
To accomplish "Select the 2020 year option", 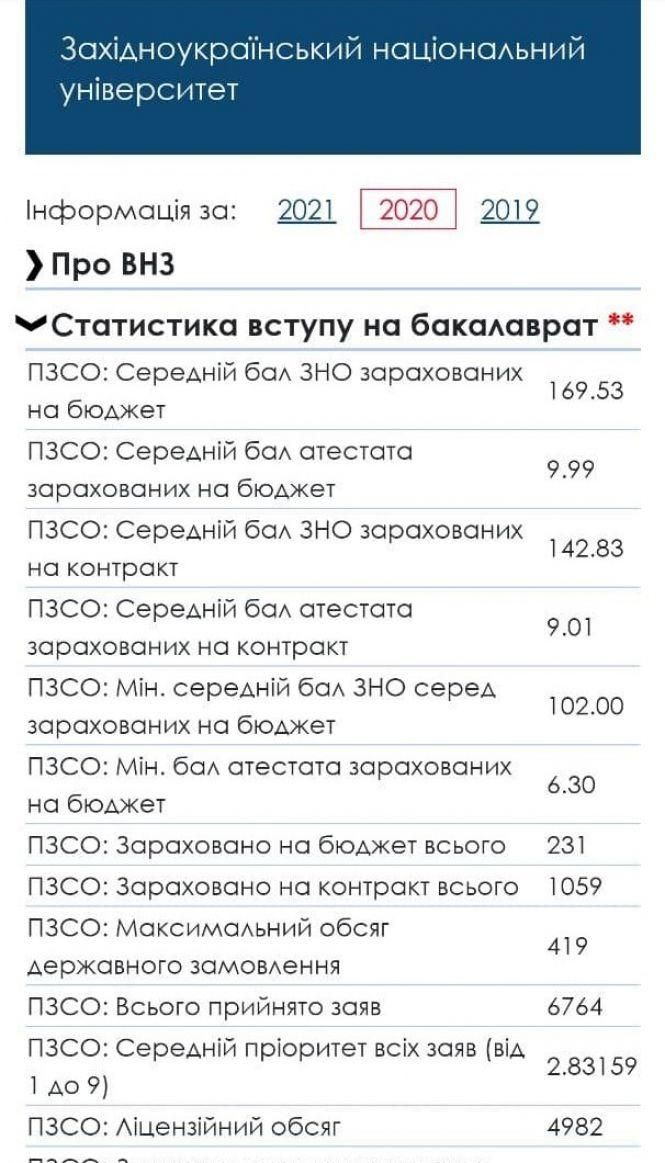I will pyautogui.click(x=408, y=210).
